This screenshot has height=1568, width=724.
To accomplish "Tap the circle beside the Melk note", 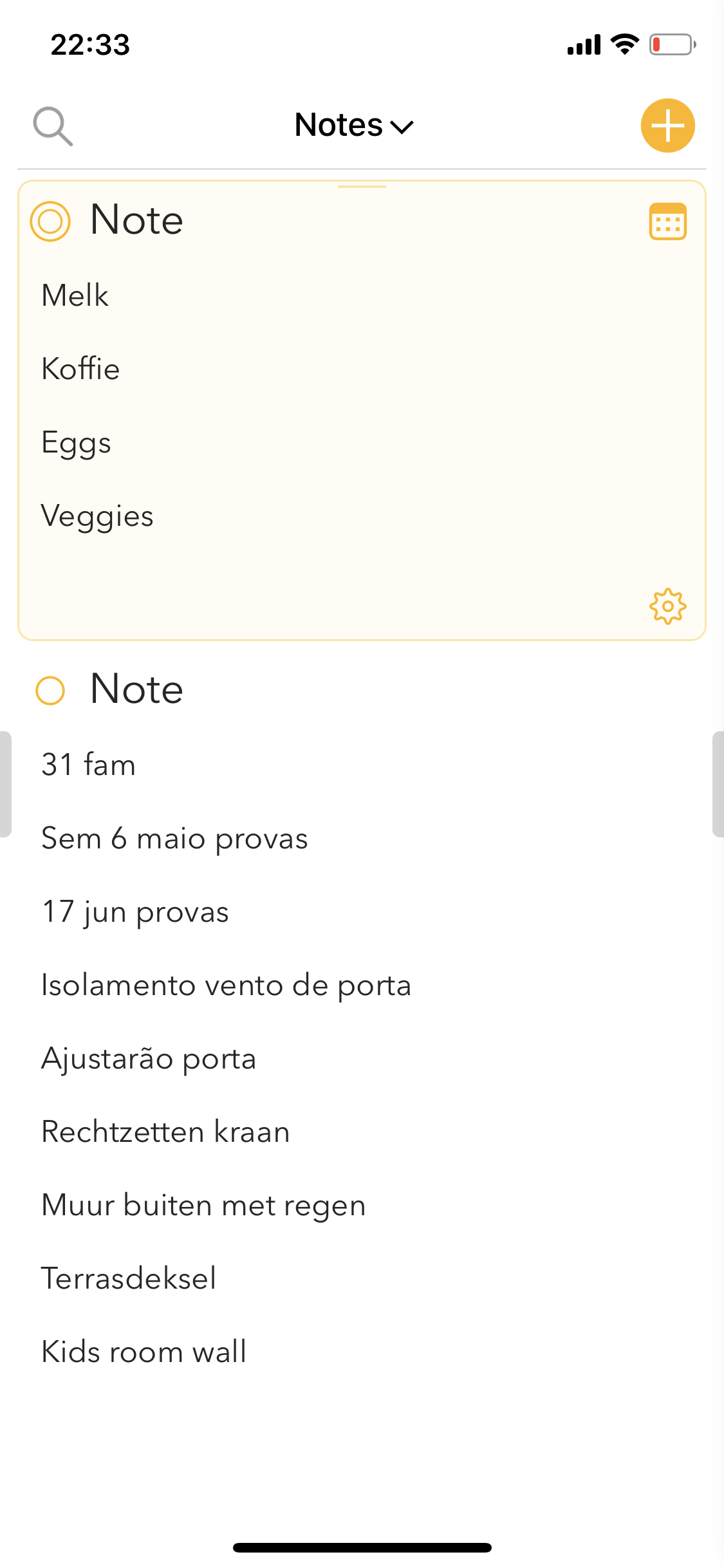I will pyautogui.click(x=50, y=221).
